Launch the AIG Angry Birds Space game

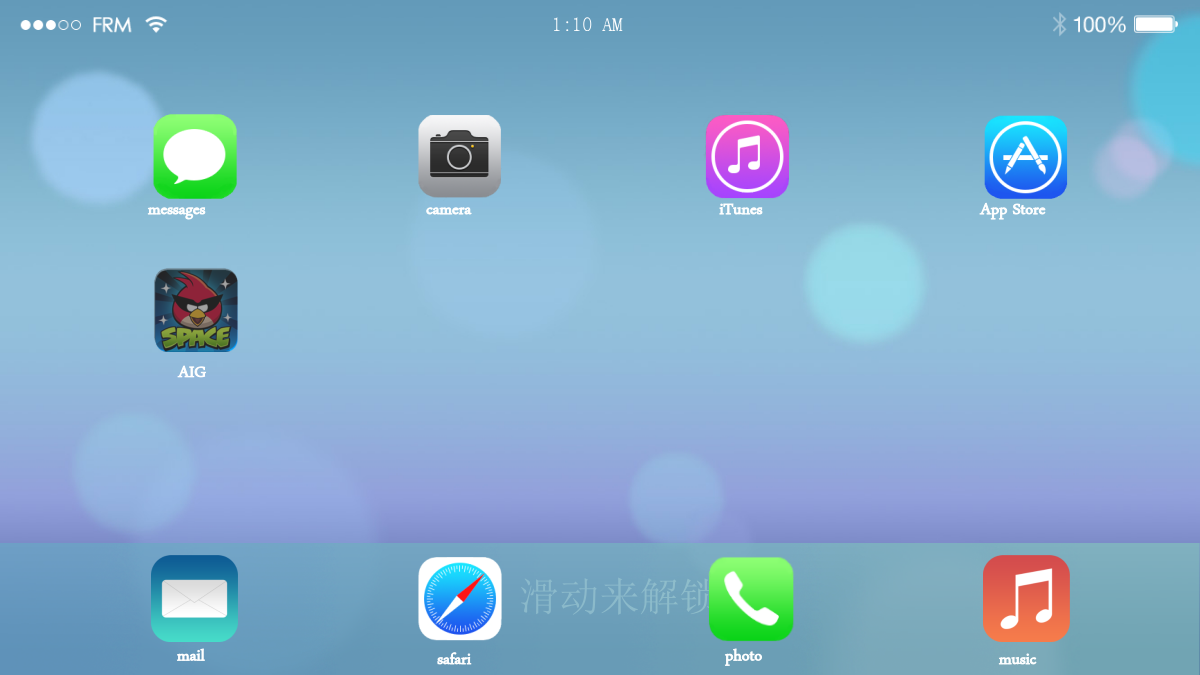point(196,310)
